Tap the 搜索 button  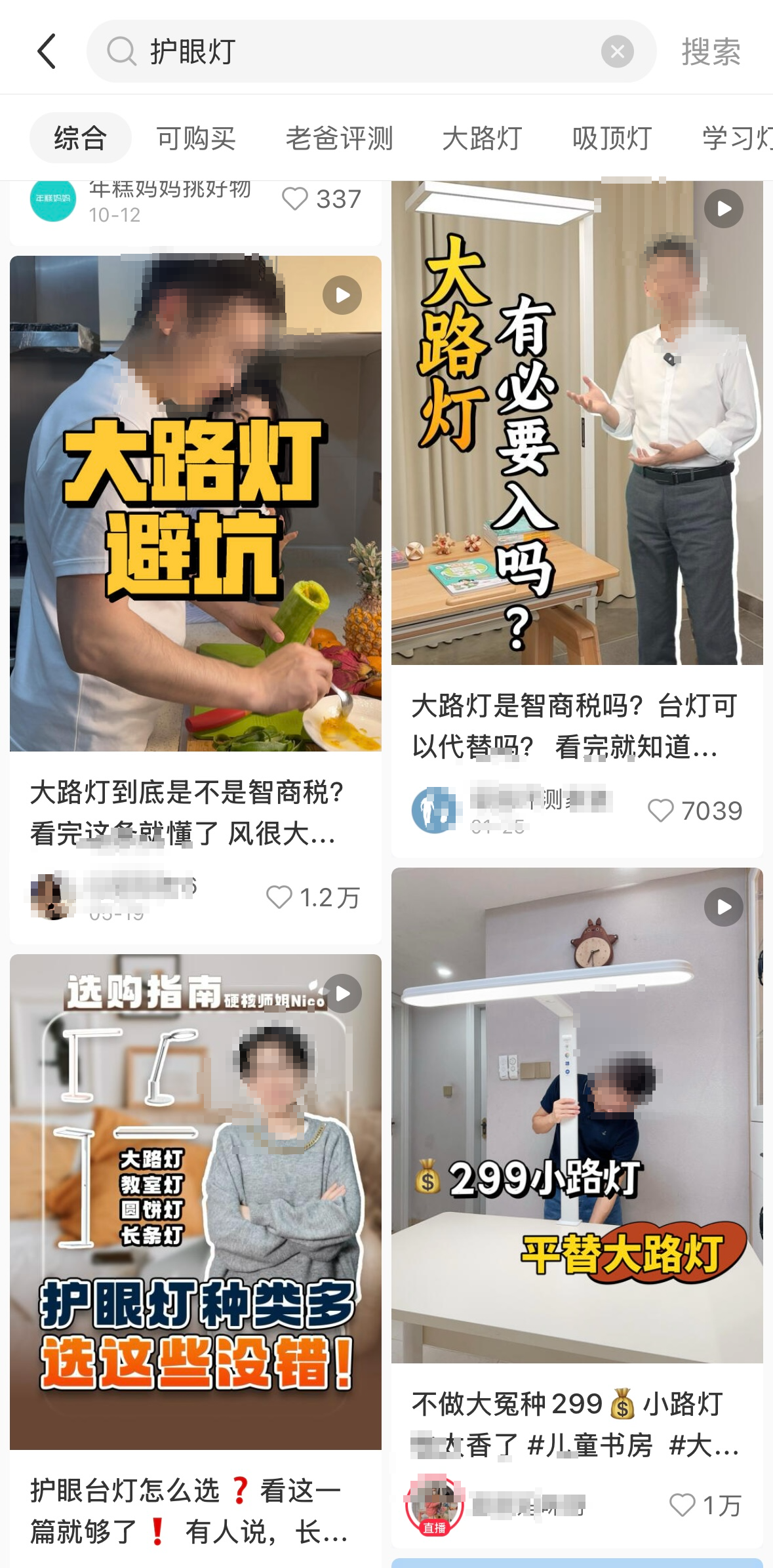(x=711, y=51)
